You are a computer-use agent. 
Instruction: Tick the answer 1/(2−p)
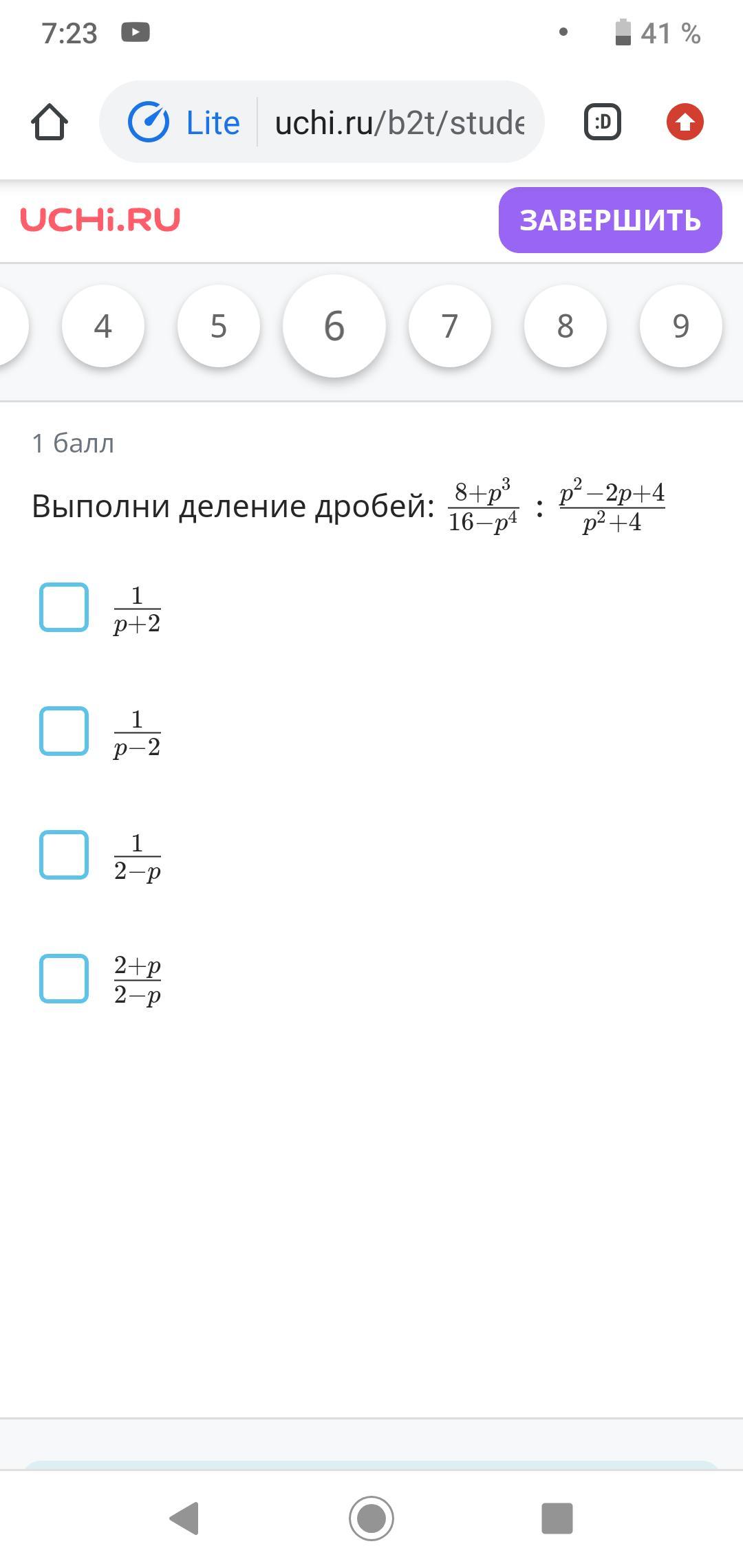(64, 855)
